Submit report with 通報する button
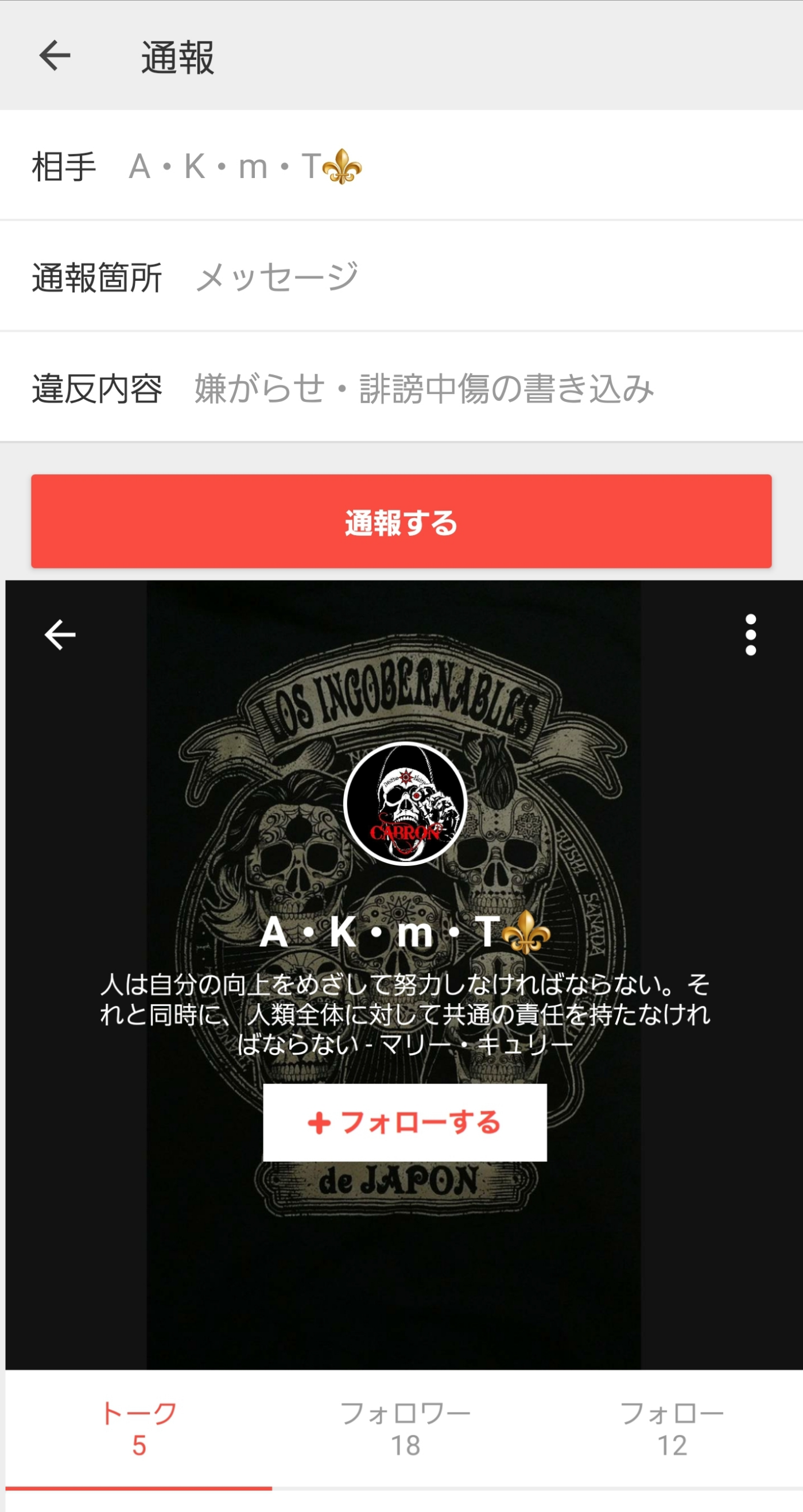Viewport: 803px width, 1512px height. pyautogui.click(x=401, y=521)
